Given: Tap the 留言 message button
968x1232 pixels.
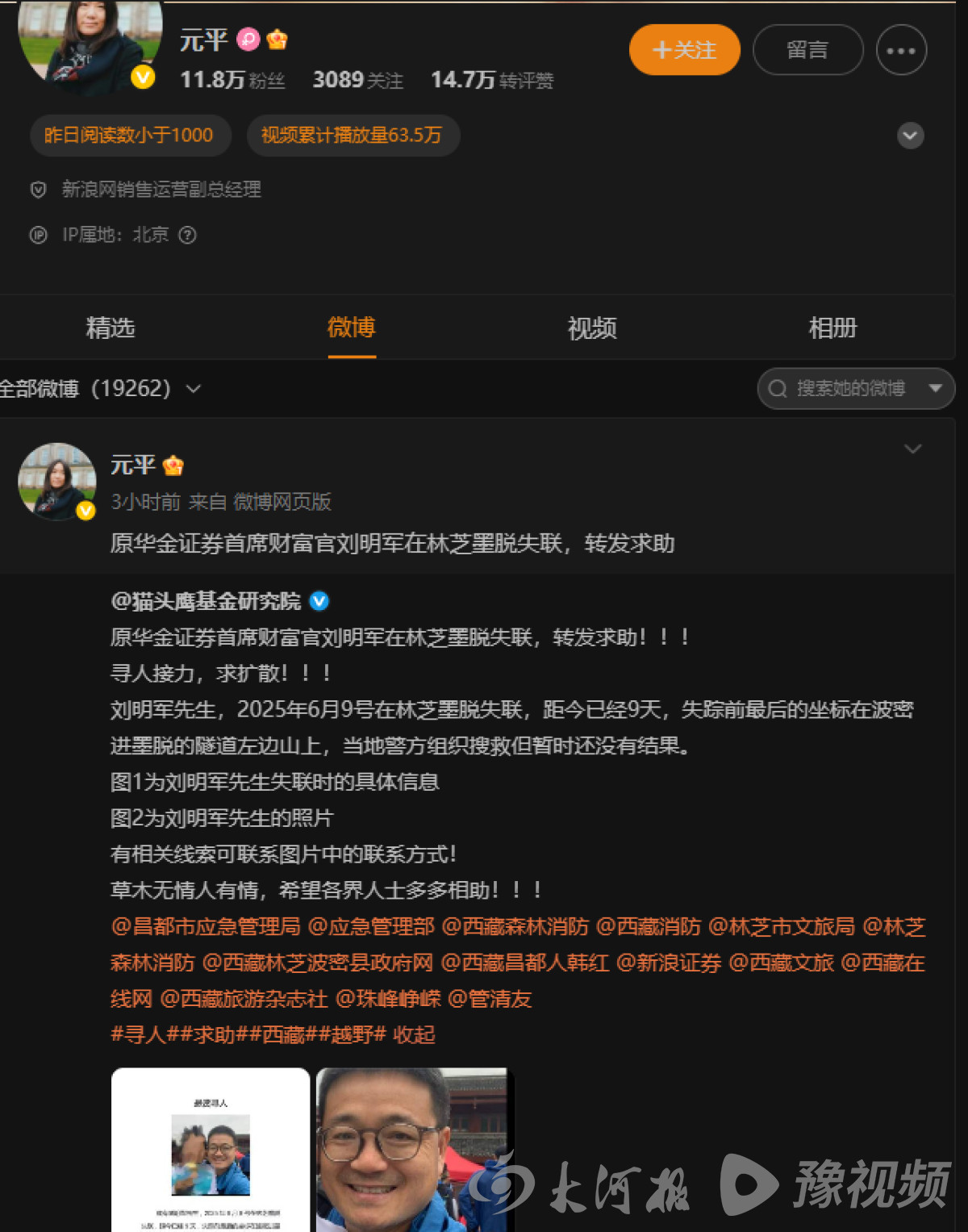Looking at the screenshot, I should pos(807,50).
